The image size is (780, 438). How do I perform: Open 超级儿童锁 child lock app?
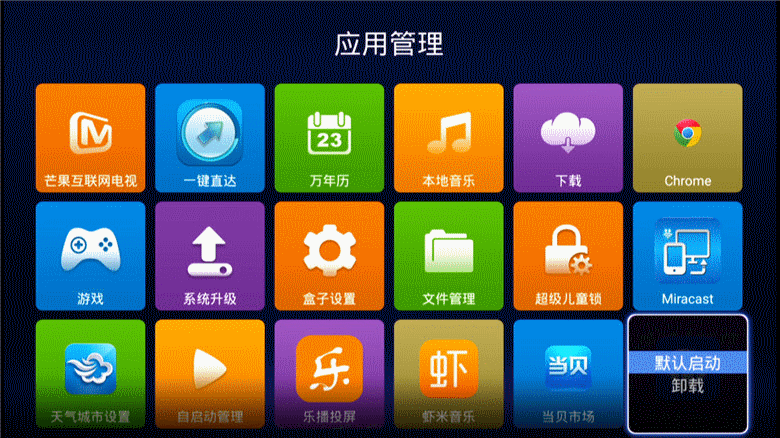[568, 256]
